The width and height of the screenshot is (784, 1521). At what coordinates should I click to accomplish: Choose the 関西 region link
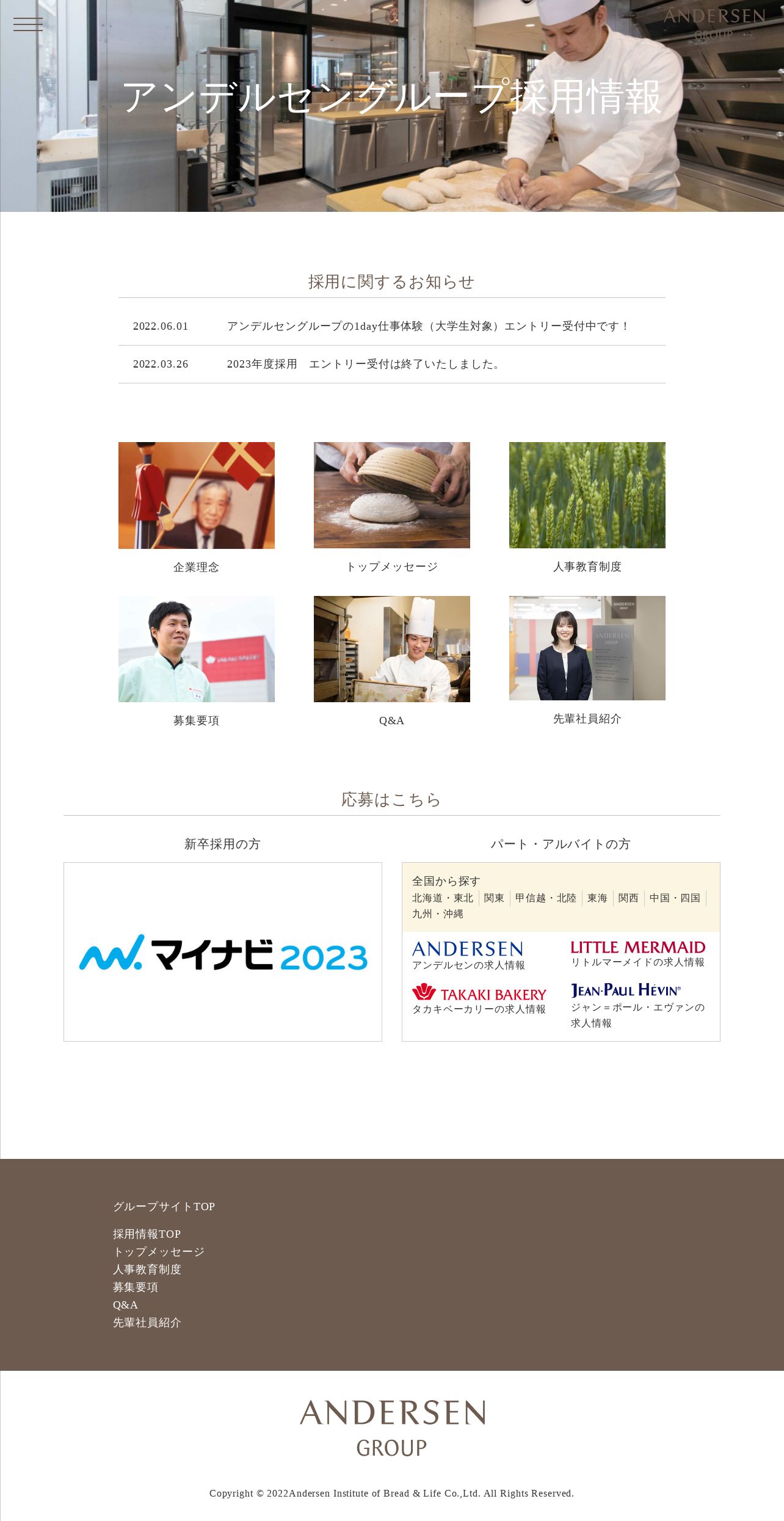click(x=628, y=898)
